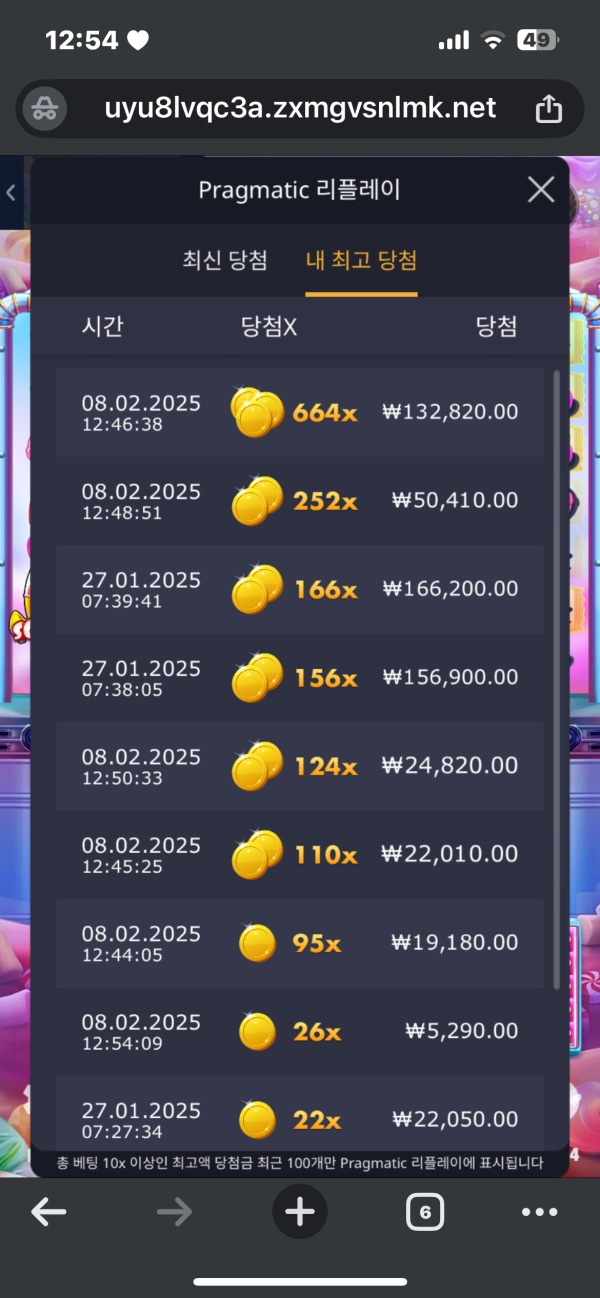Share the current page
Image resolution: width=600 pixels, height=1298 pixels.
[x=548, y=109]
